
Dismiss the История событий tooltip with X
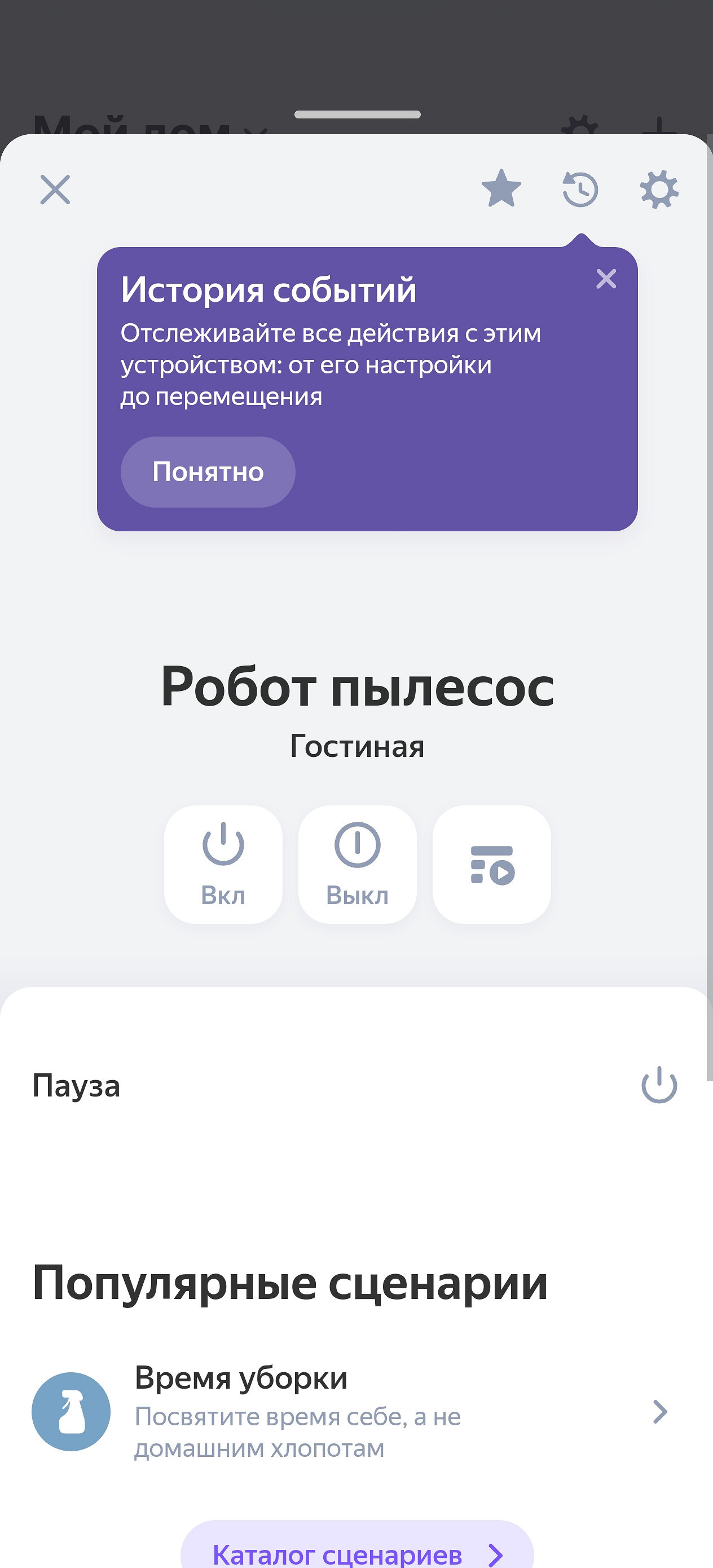tap(606, 279)
